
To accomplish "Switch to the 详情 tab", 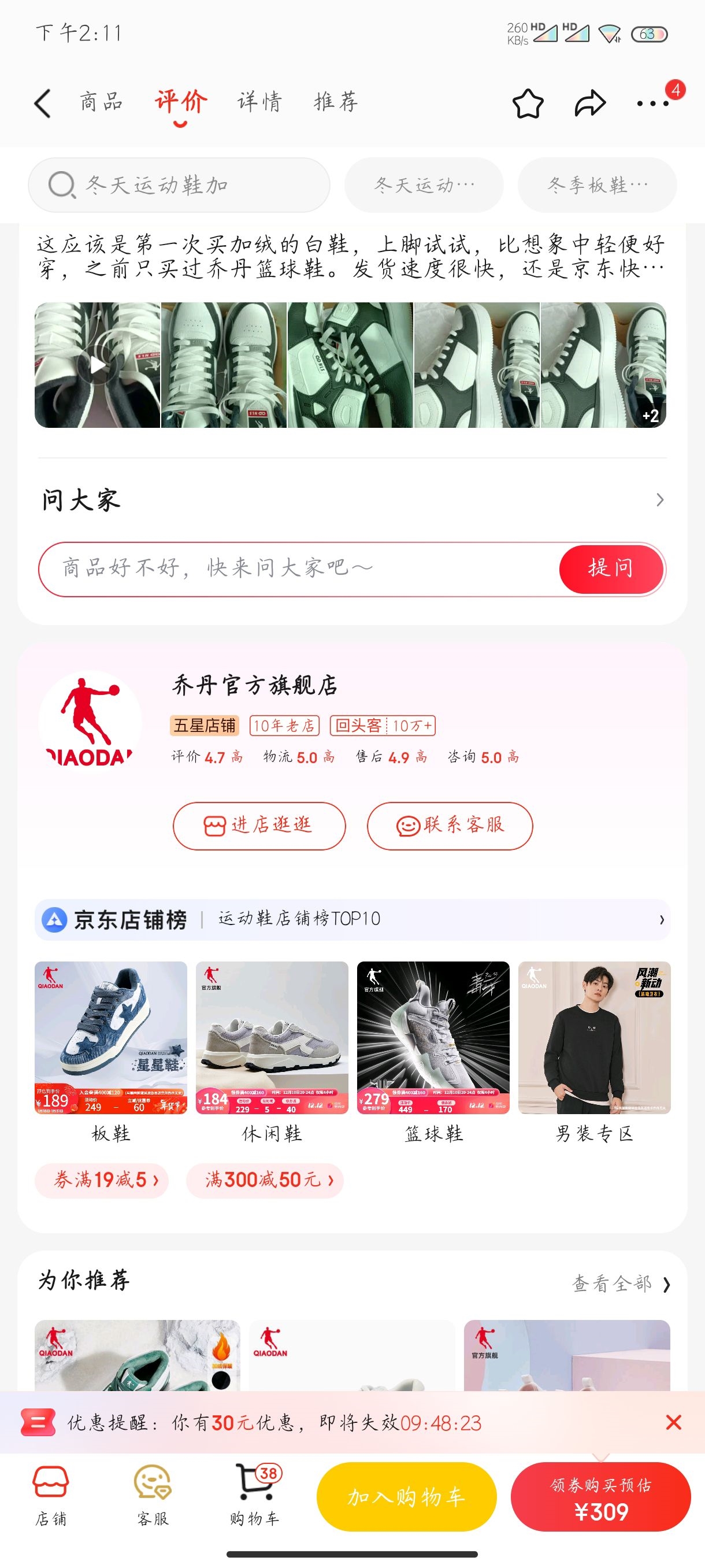I will pos(259,102).
